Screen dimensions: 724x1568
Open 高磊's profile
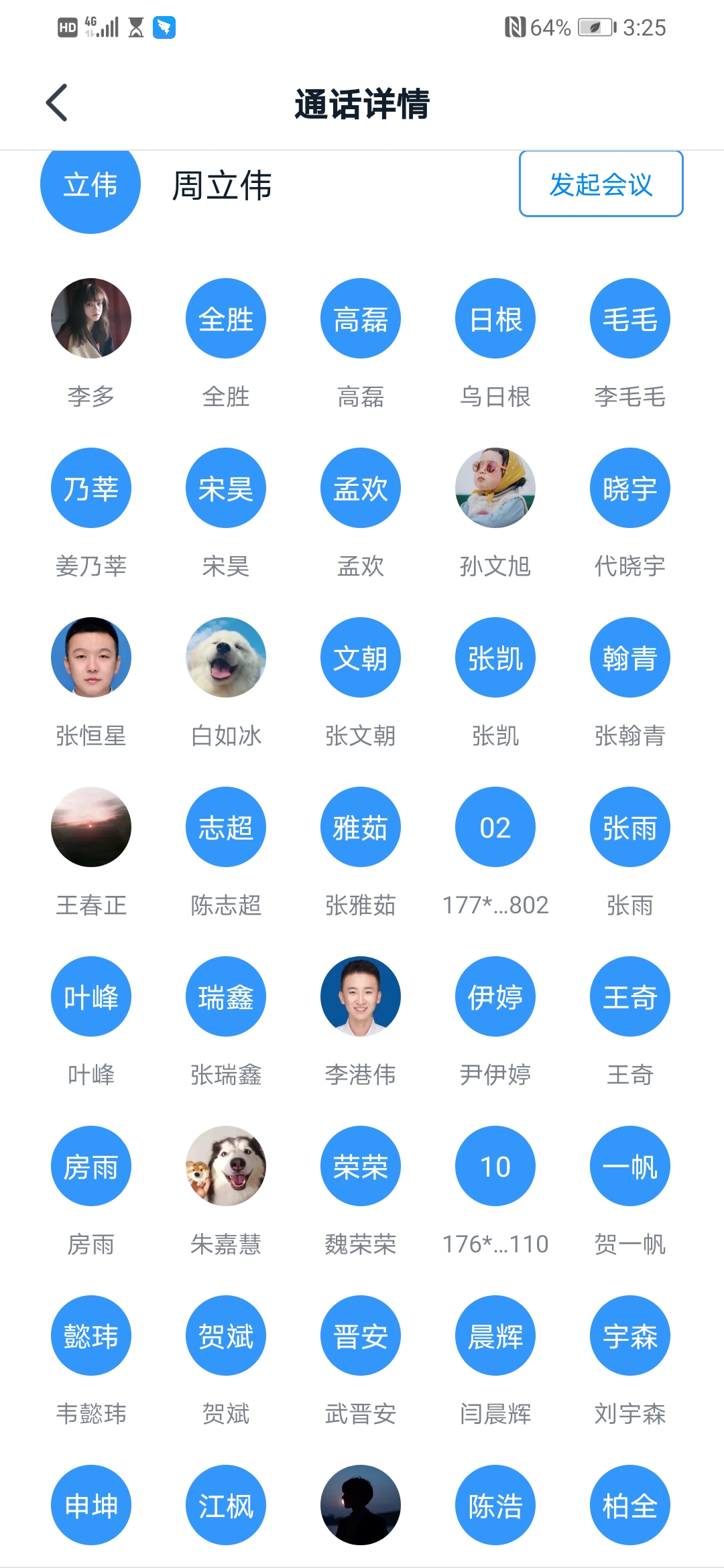(x=361, y=318)
